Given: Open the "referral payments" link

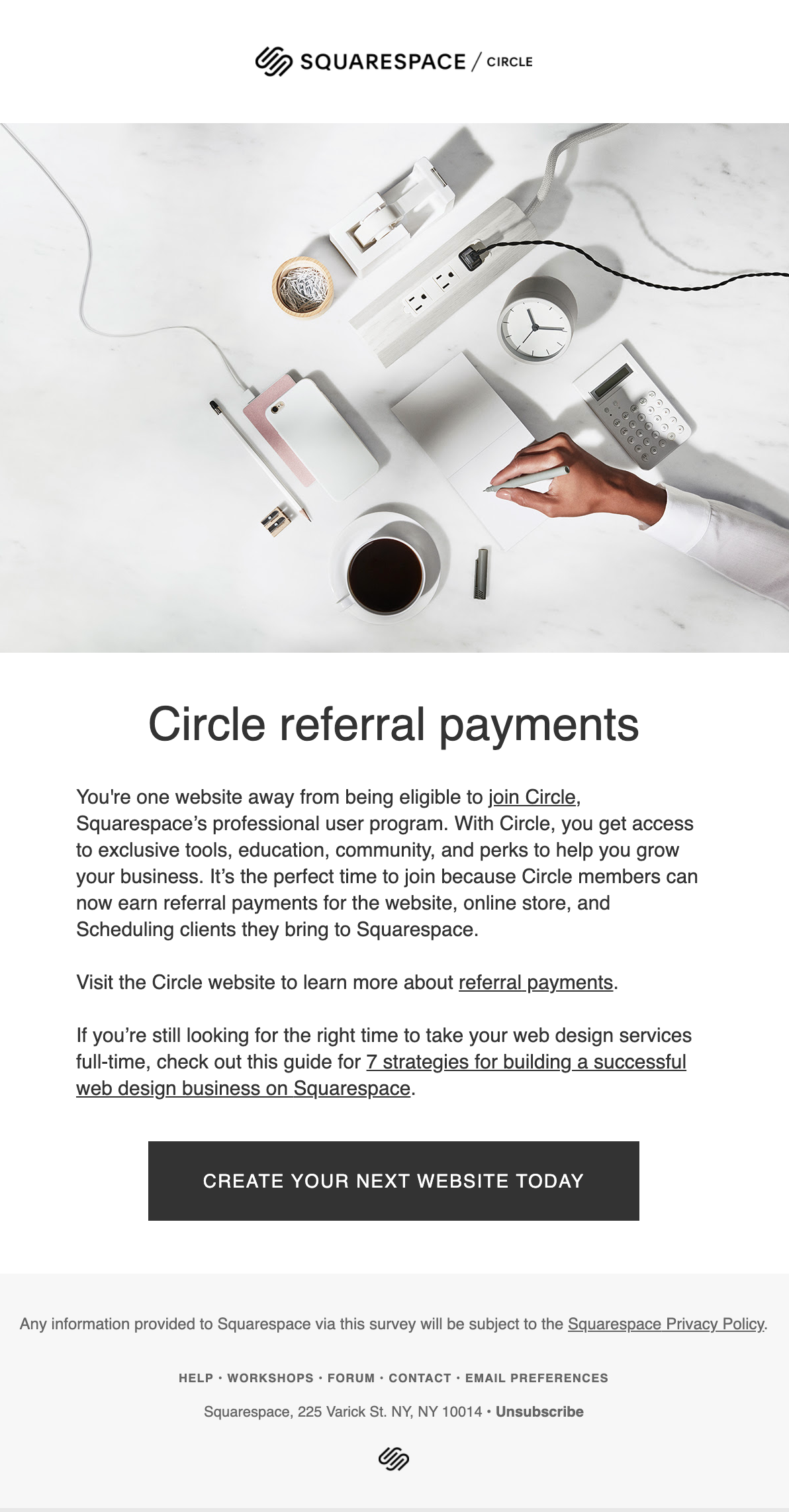Looking at the screenshot, I should tap(534, 983).
